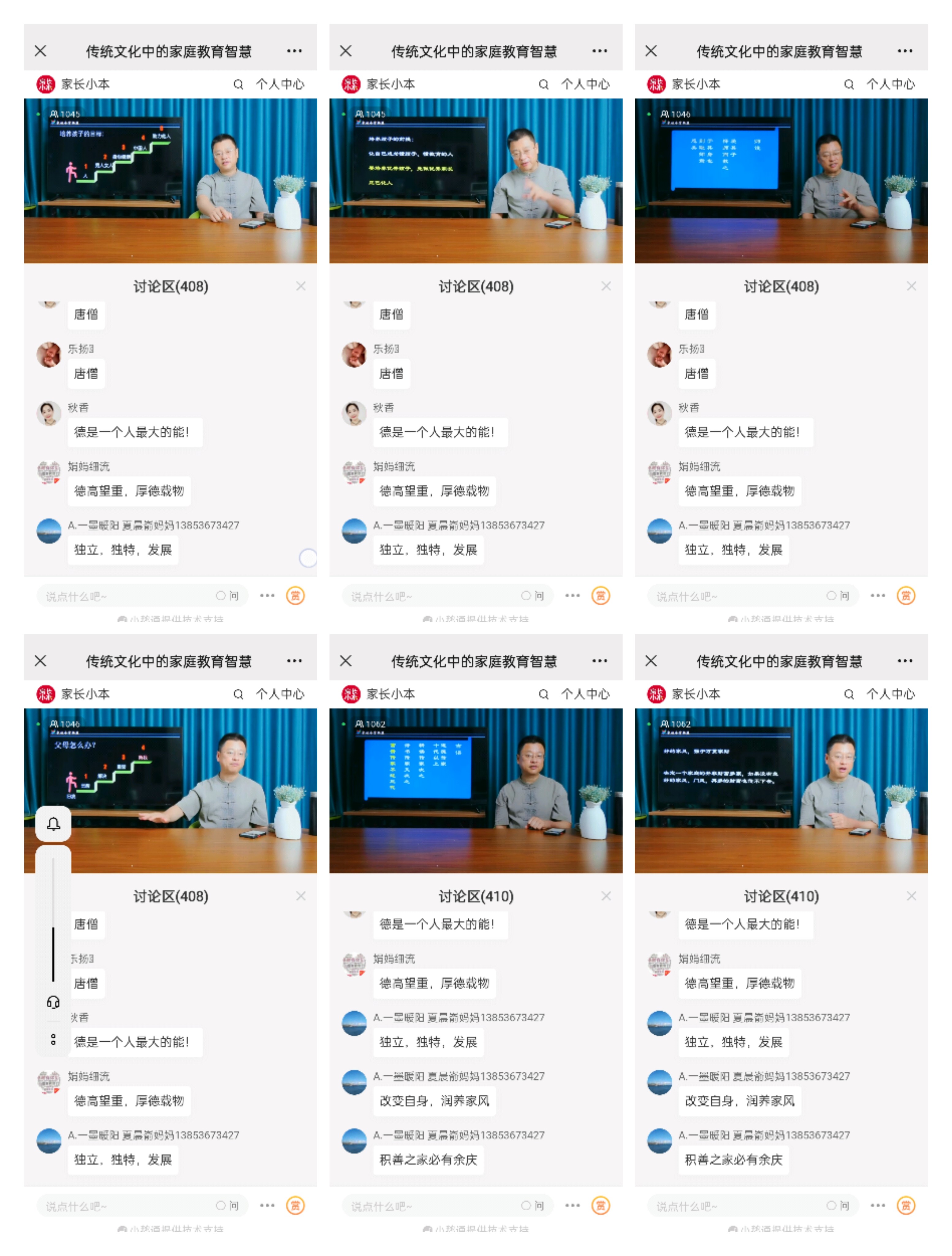Open the top-right three-dots options menu

tap(294, 51)
